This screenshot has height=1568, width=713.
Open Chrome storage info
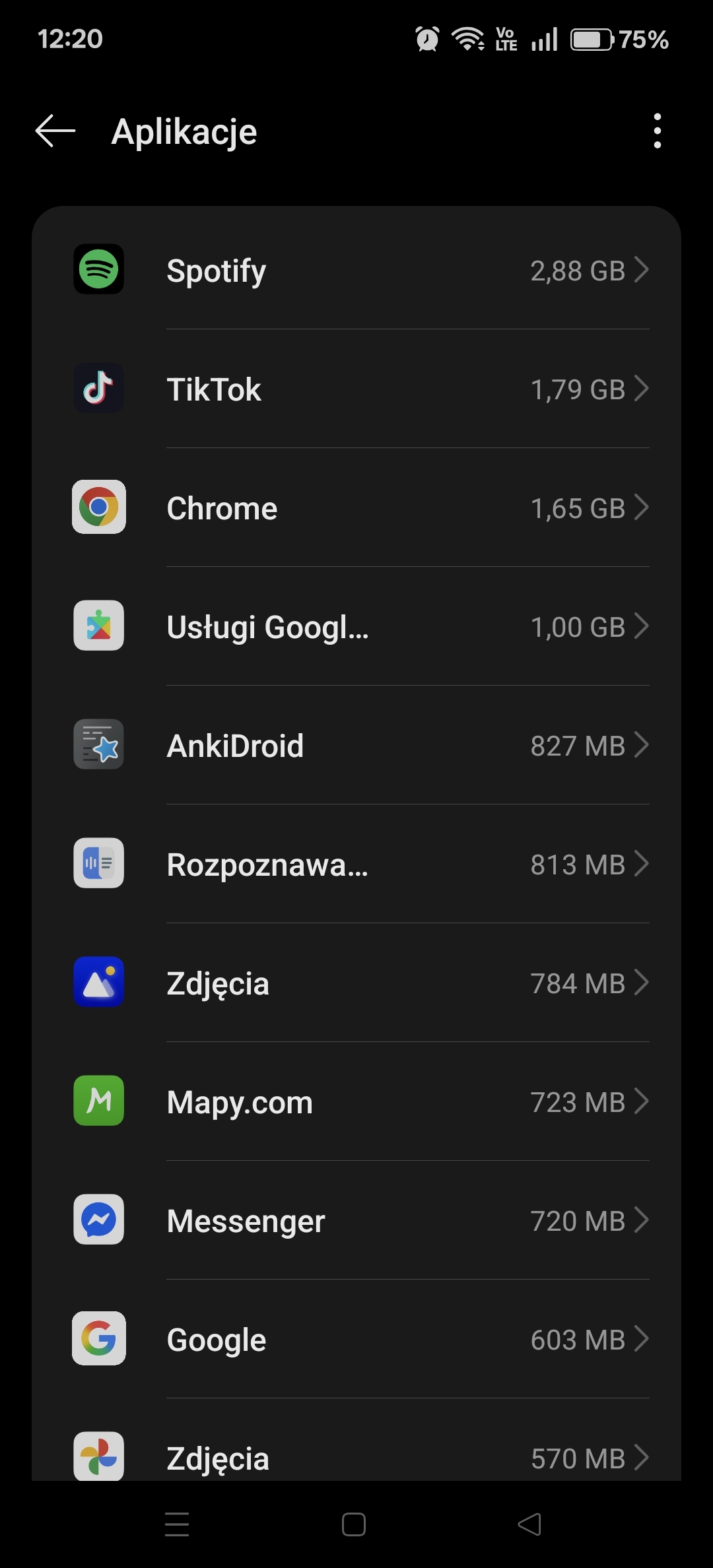click(356, 507)
